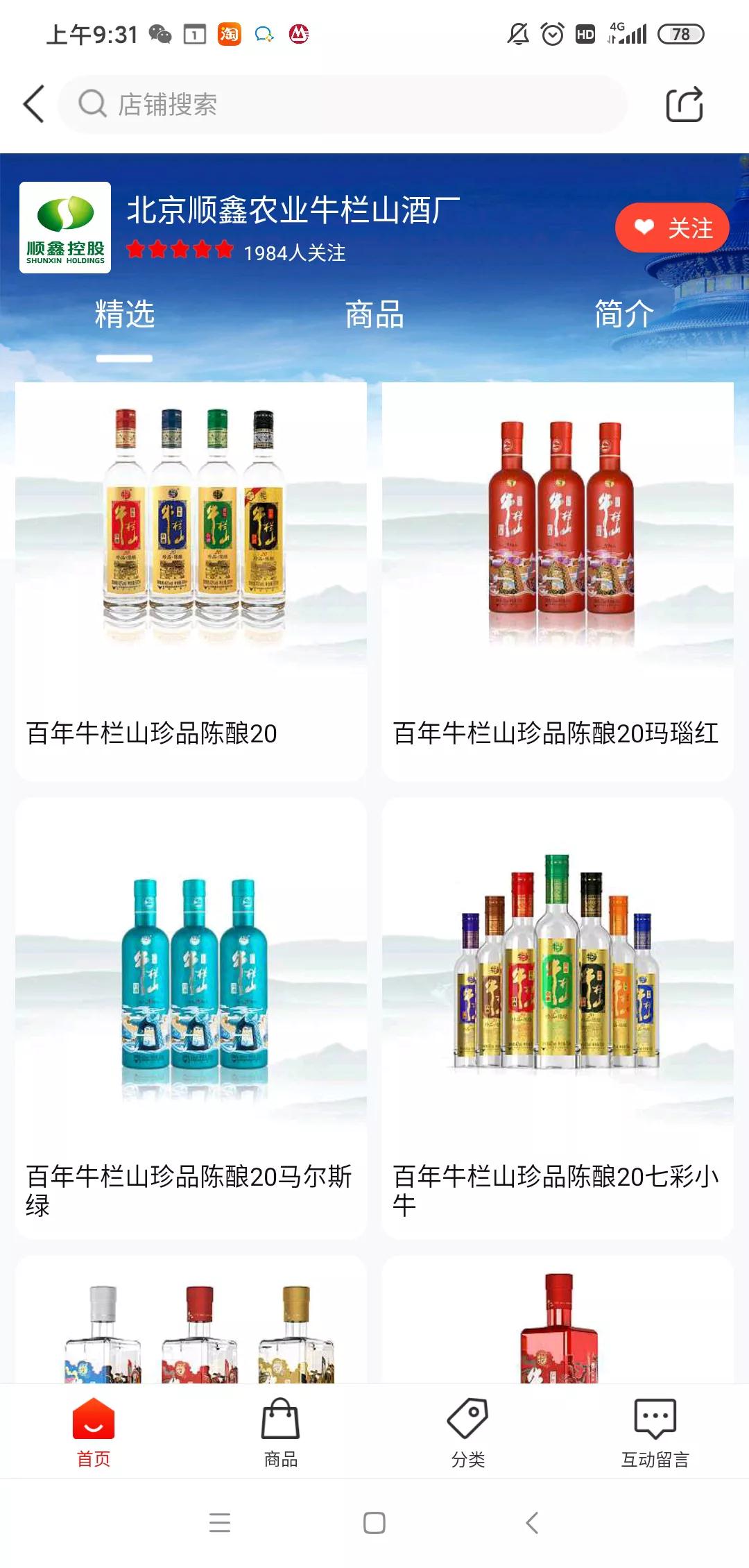Viewport: 749px width, 1568px height.
Task: Follow the store with 关注 button
Action: tap(671, 228)
